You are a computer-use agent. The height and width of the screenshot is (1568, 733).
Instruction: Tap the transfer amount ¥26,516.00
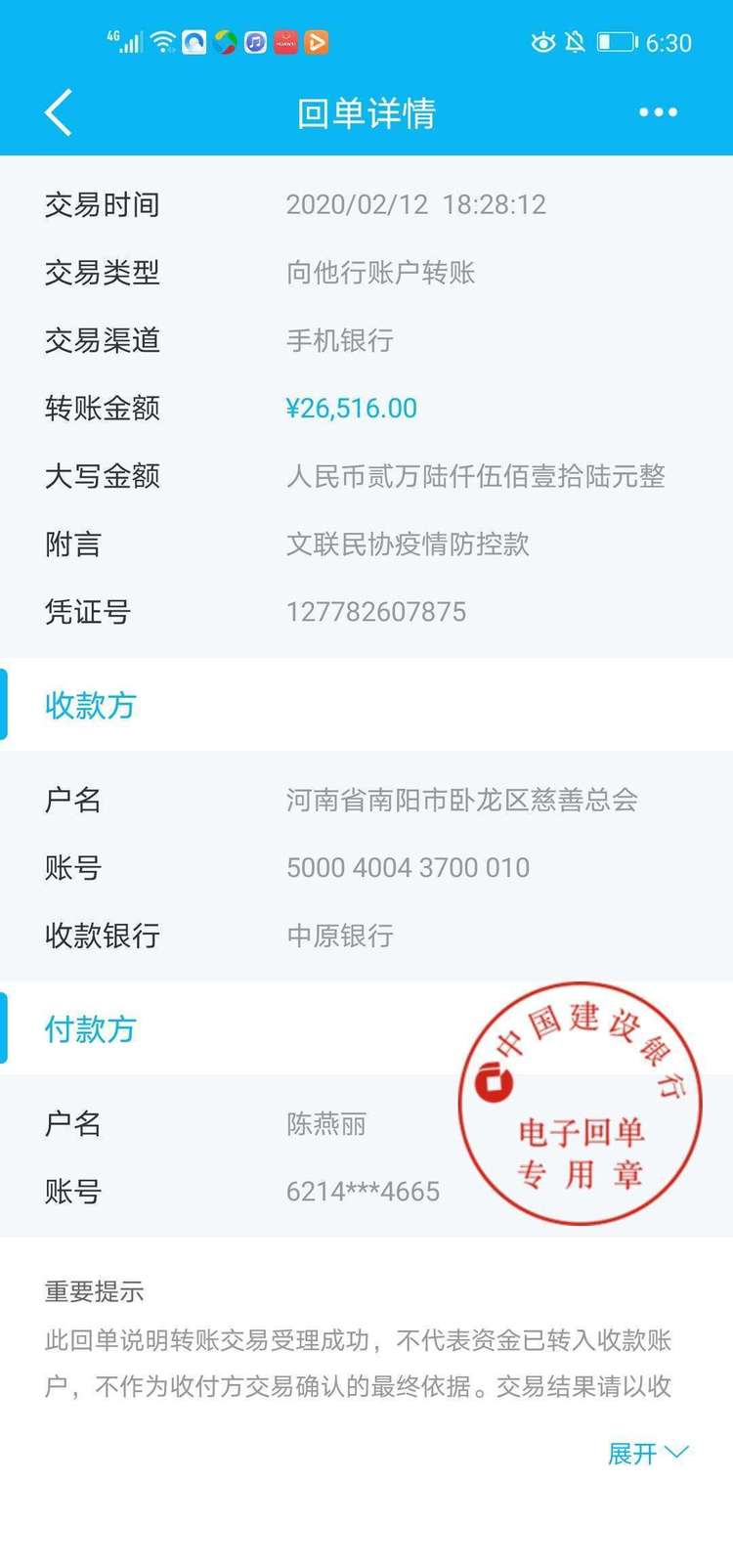pyautogui.click(x=352, y=408)
